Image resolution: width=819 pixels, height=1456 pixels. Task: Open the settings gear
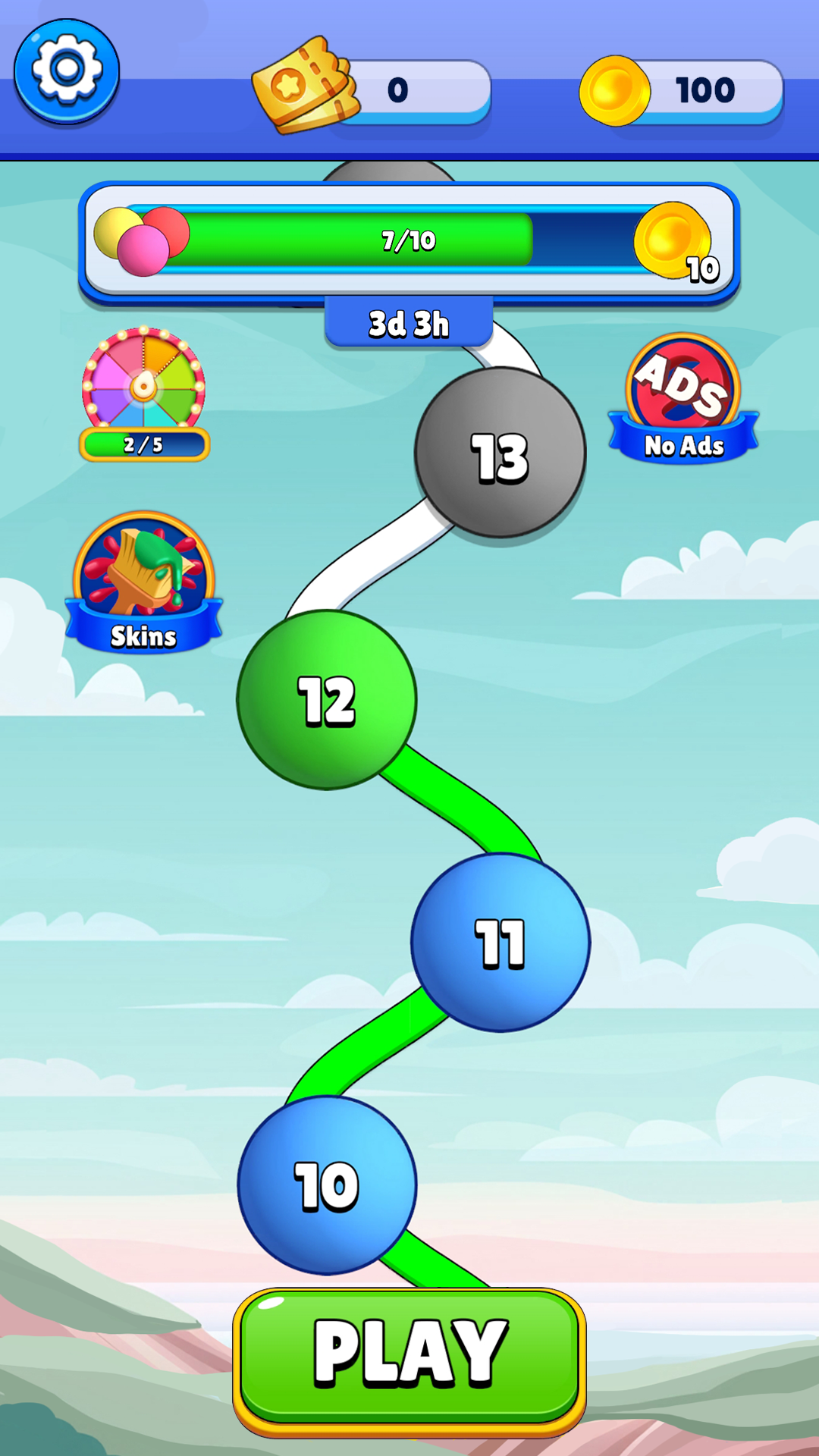[x=67, y=72]
